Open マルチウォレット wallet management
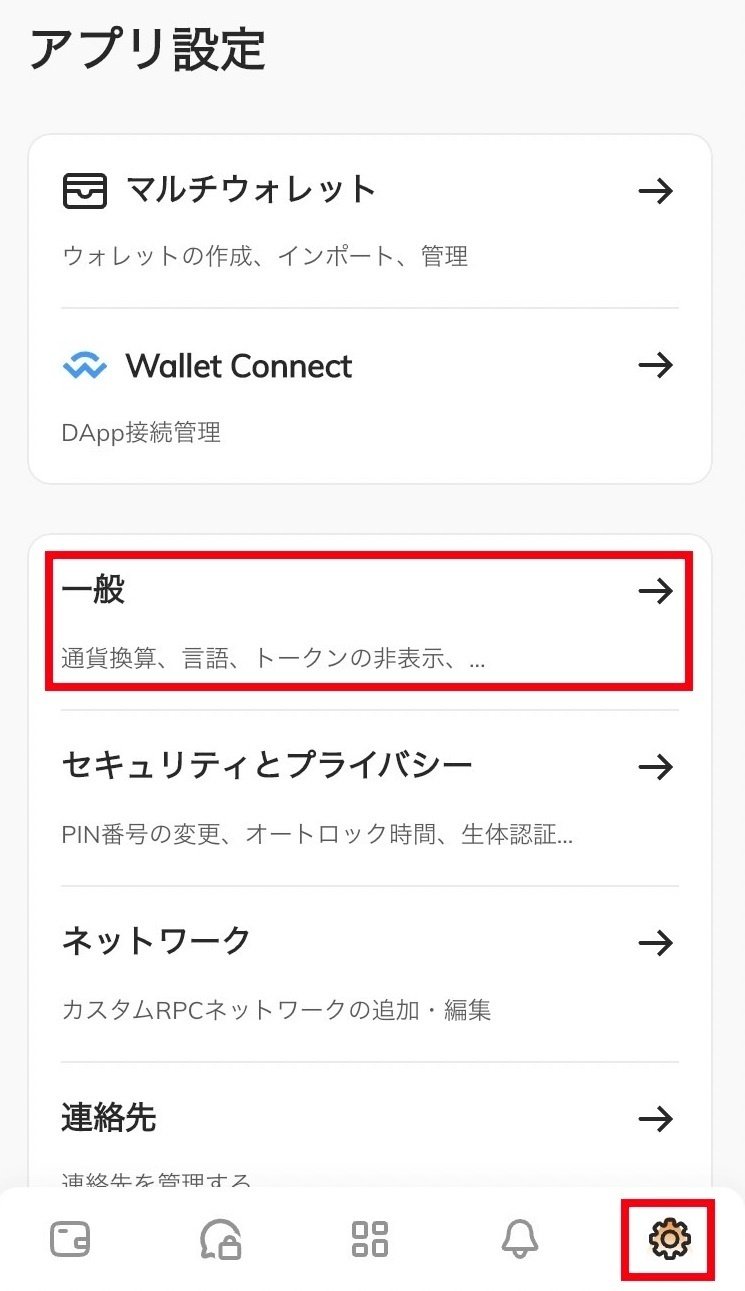 (x=369, y=221)
